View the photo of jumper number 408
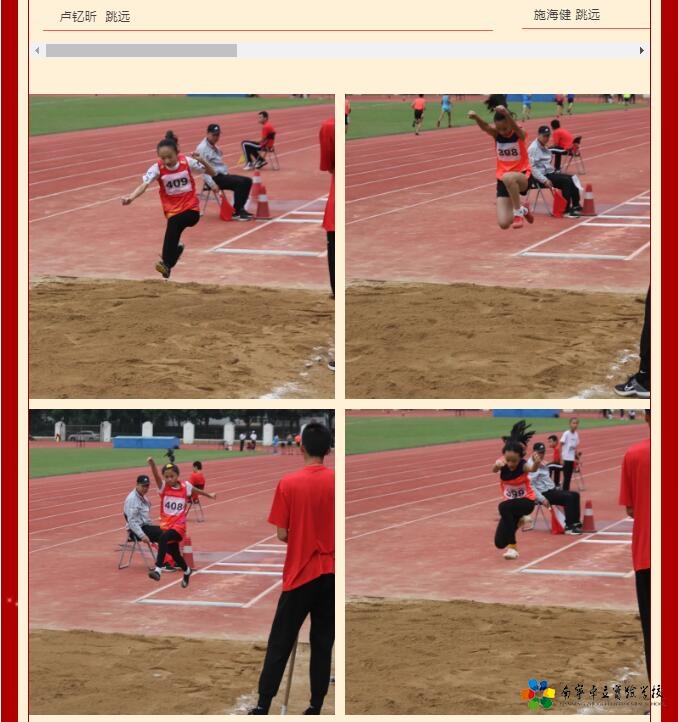This screenshot has height=722, width=678. [x=181, y=561]
